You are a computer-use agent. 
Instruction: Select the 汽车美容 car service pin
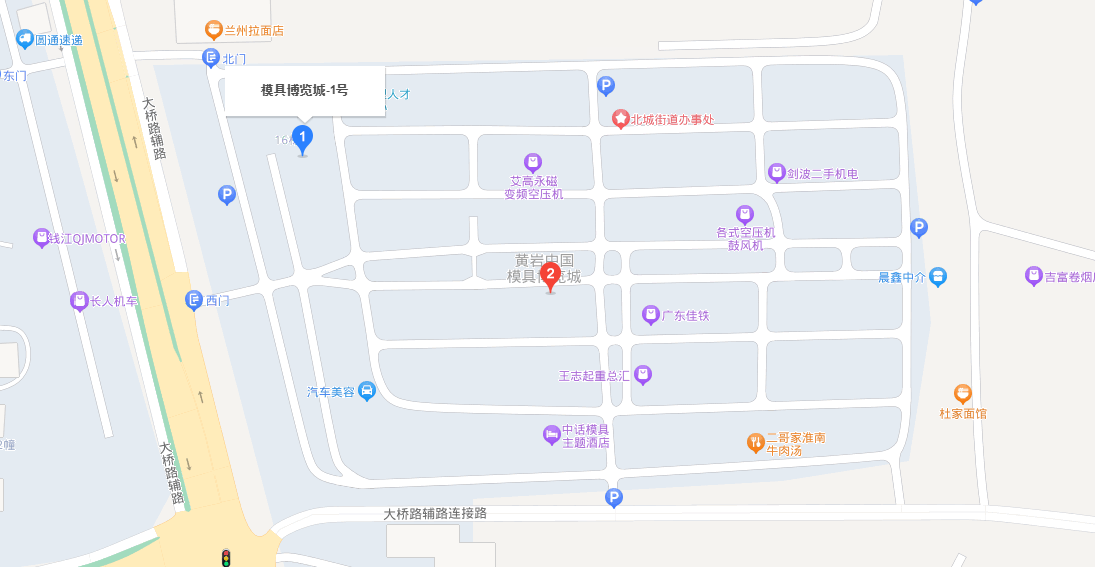coord(367,392)
